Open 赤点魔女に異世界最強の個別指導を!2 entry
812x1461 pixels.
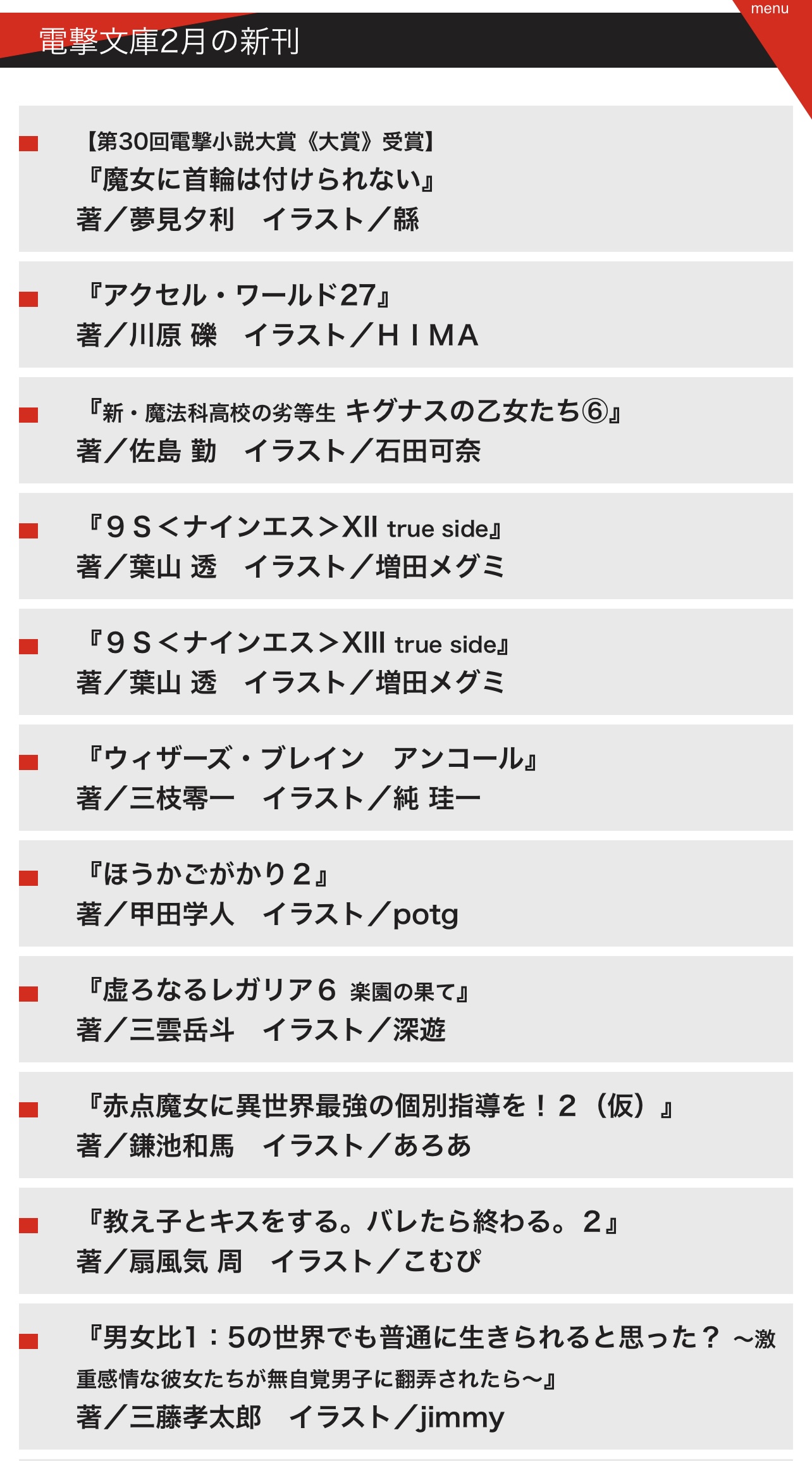[x=379, y=1107]
